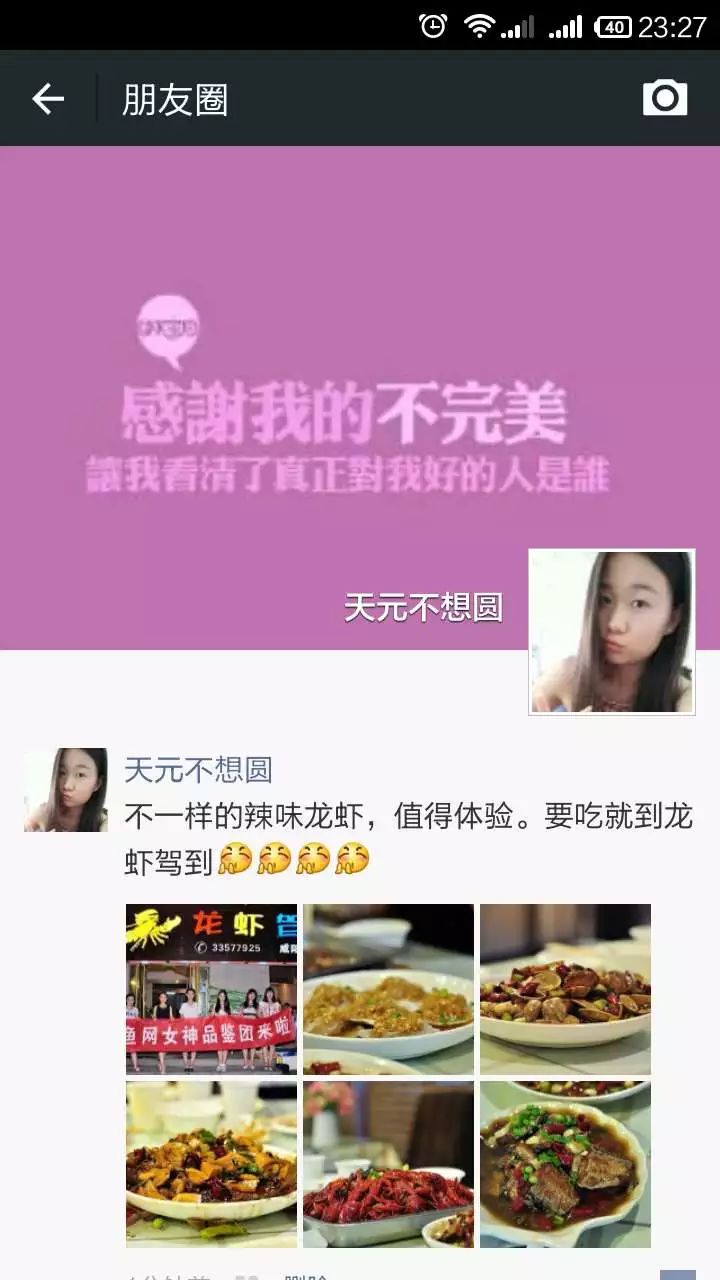Screen dimensions: 720x1280
Task: Open the red crayfish tray photo
Action: tap(388, 1165)
